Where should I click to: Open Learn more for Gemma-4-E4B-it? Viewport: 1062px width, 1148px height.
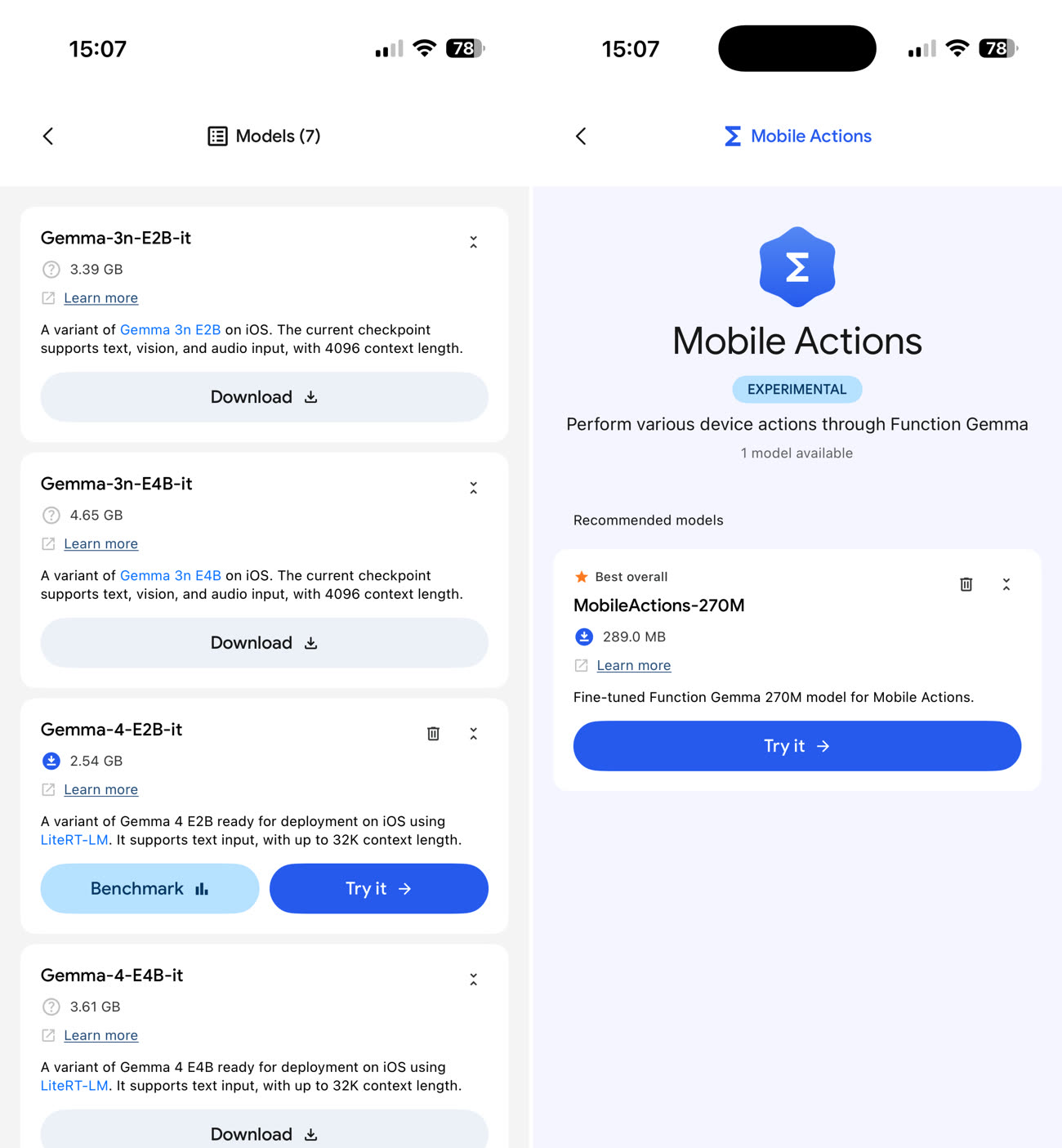[100, 1036]
